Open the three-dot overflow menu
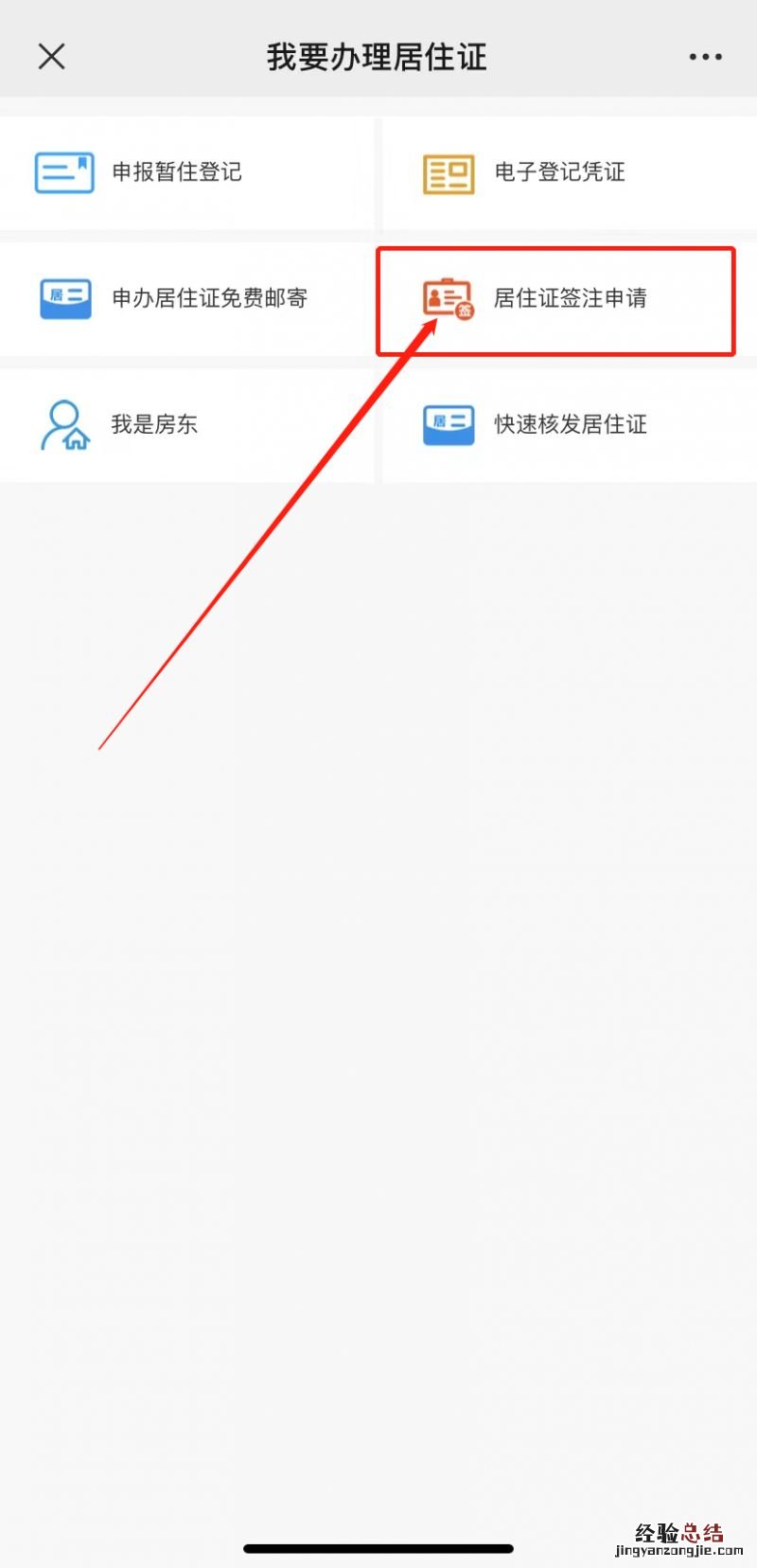Viewport: 757px width, 1568px height. pos(705,57)
